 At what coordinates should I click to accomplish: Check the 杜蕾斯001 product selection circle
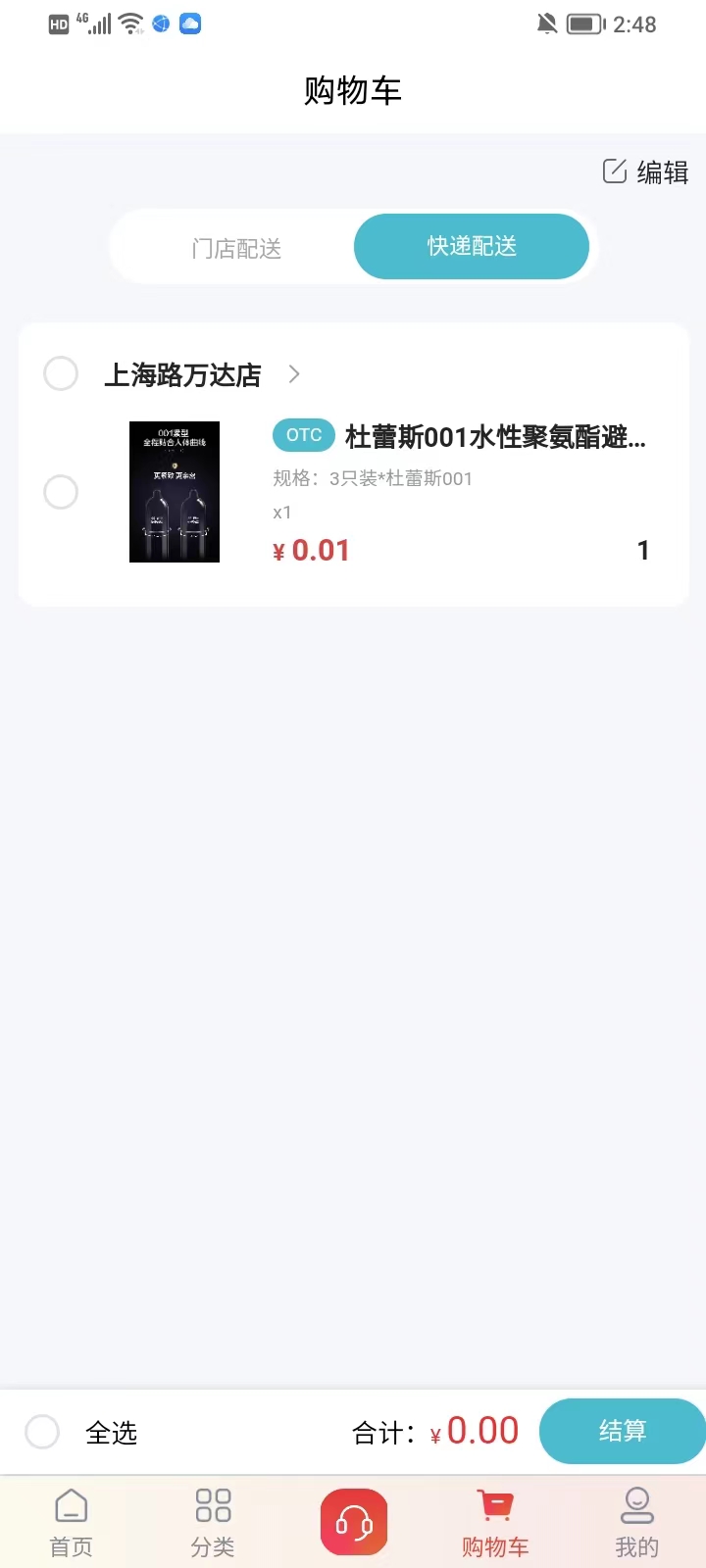coord(61,492)
